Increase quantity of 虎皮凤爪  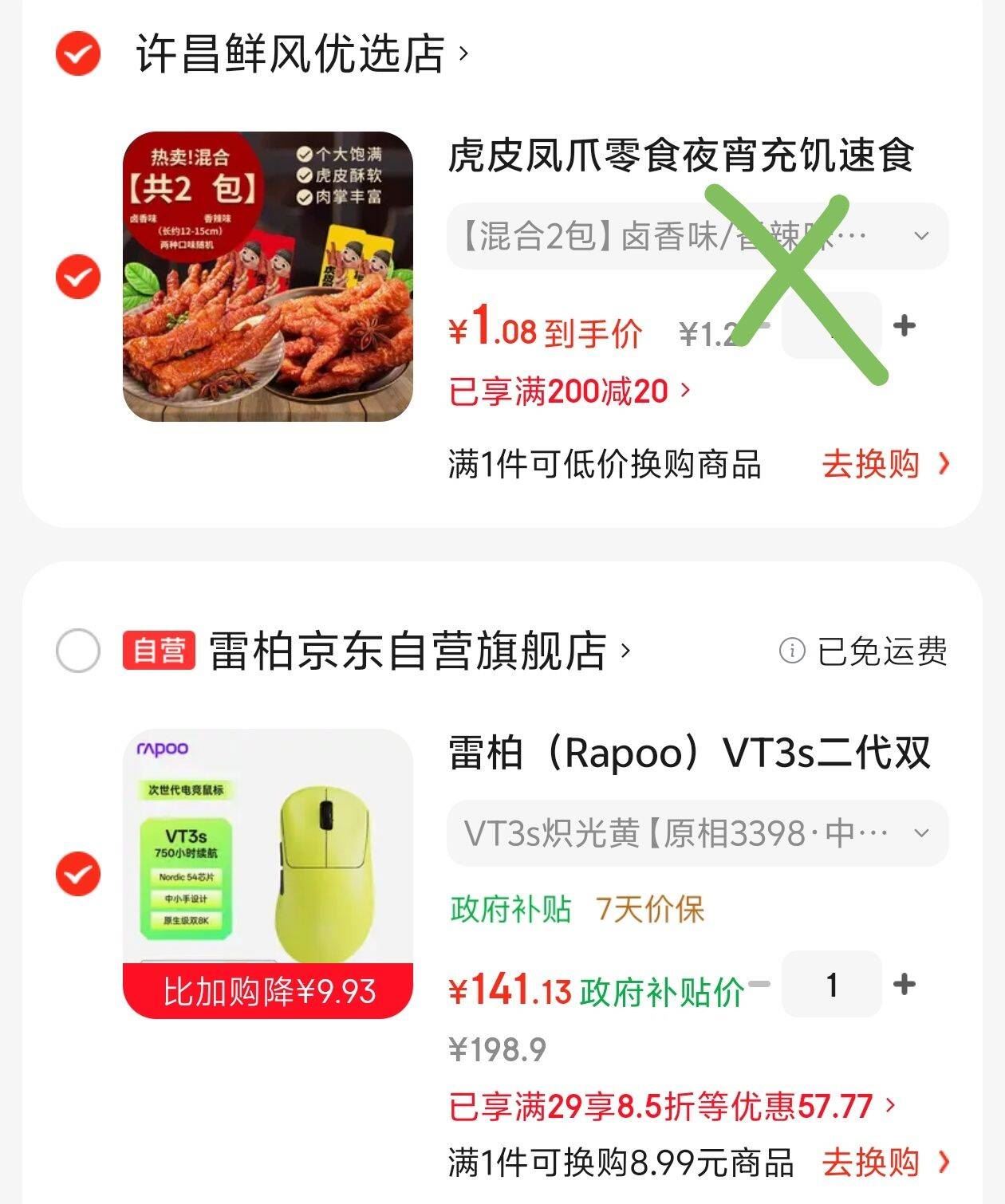[x=904, y=325]
